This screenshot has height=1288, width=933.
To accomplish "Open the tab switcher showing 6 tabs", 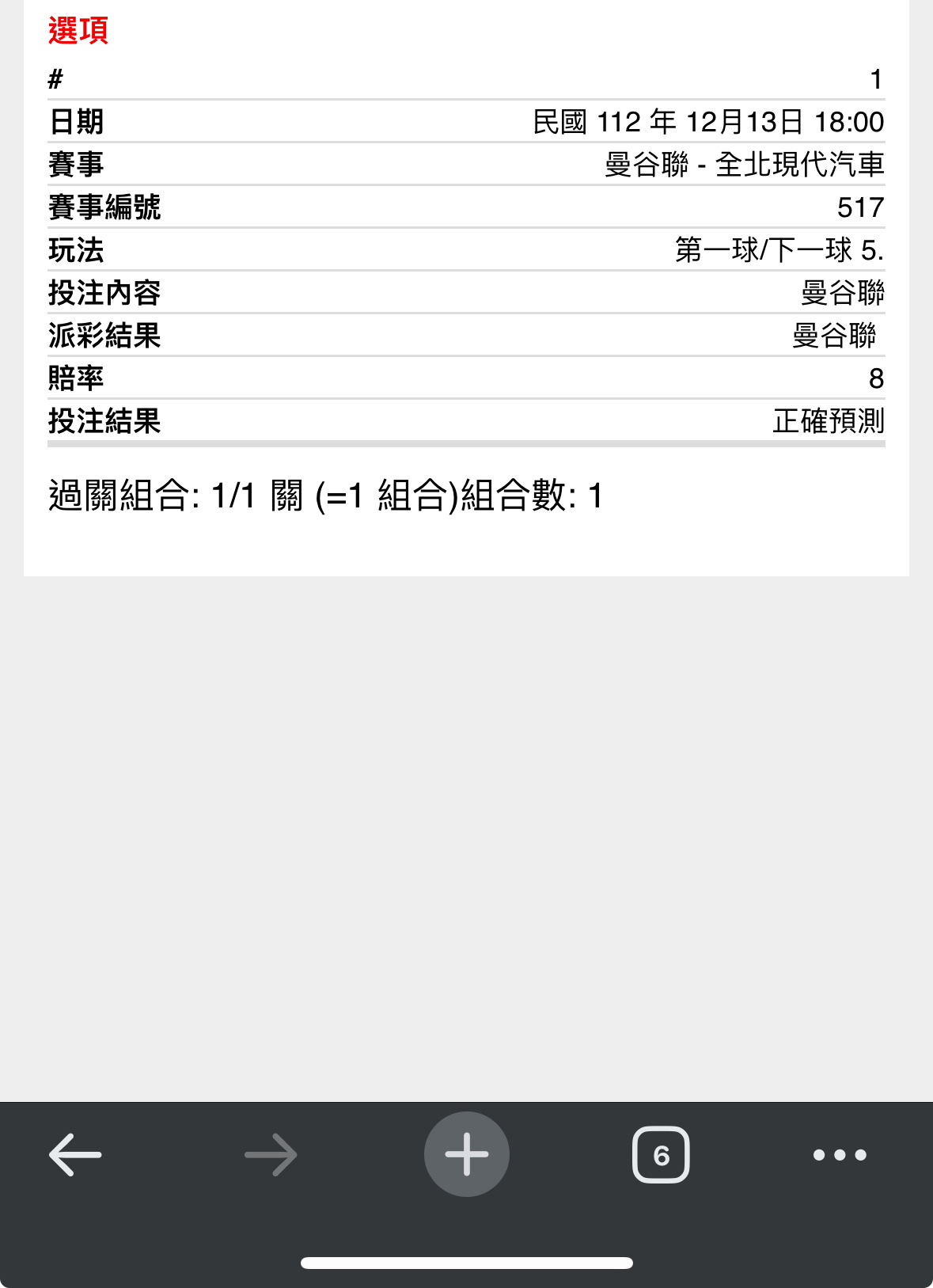I will pyautogui.click(x=661, y=1155).
